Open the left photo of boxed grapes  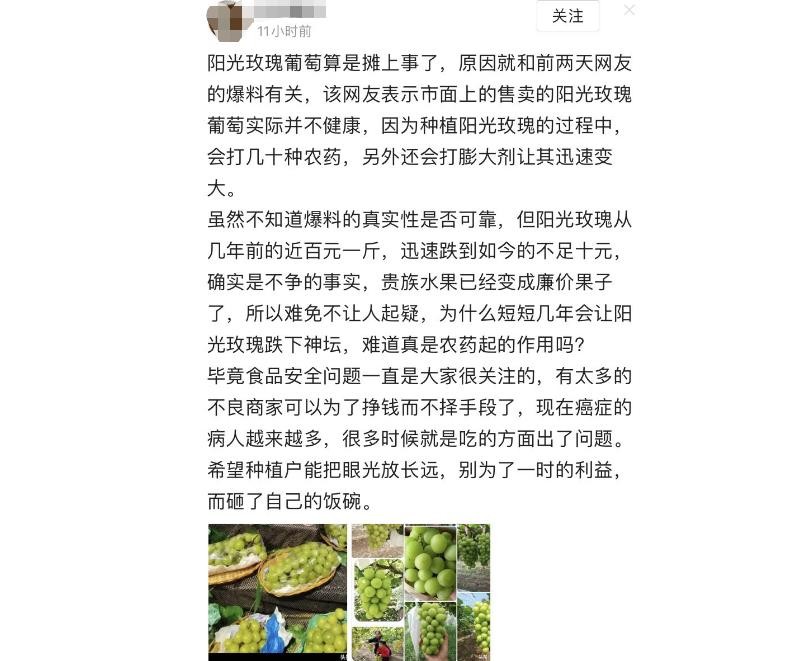click(277, 592)
